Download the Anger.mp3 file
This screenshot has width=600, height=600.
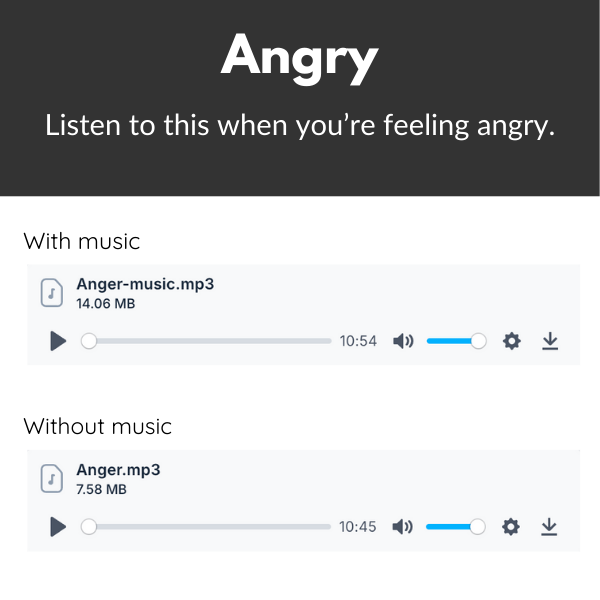click(x=549, y=526)
